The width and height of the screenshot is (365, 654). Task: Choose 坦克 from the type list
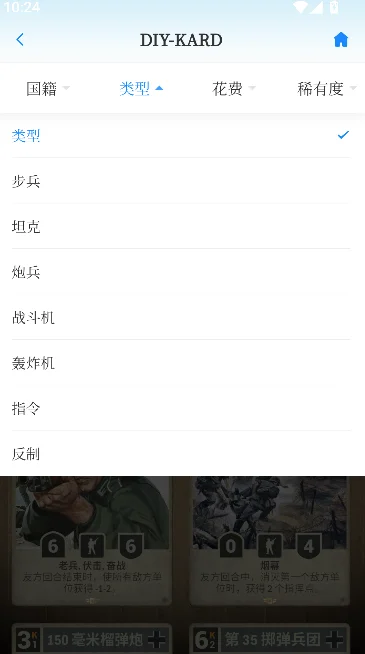coord(182,226)
